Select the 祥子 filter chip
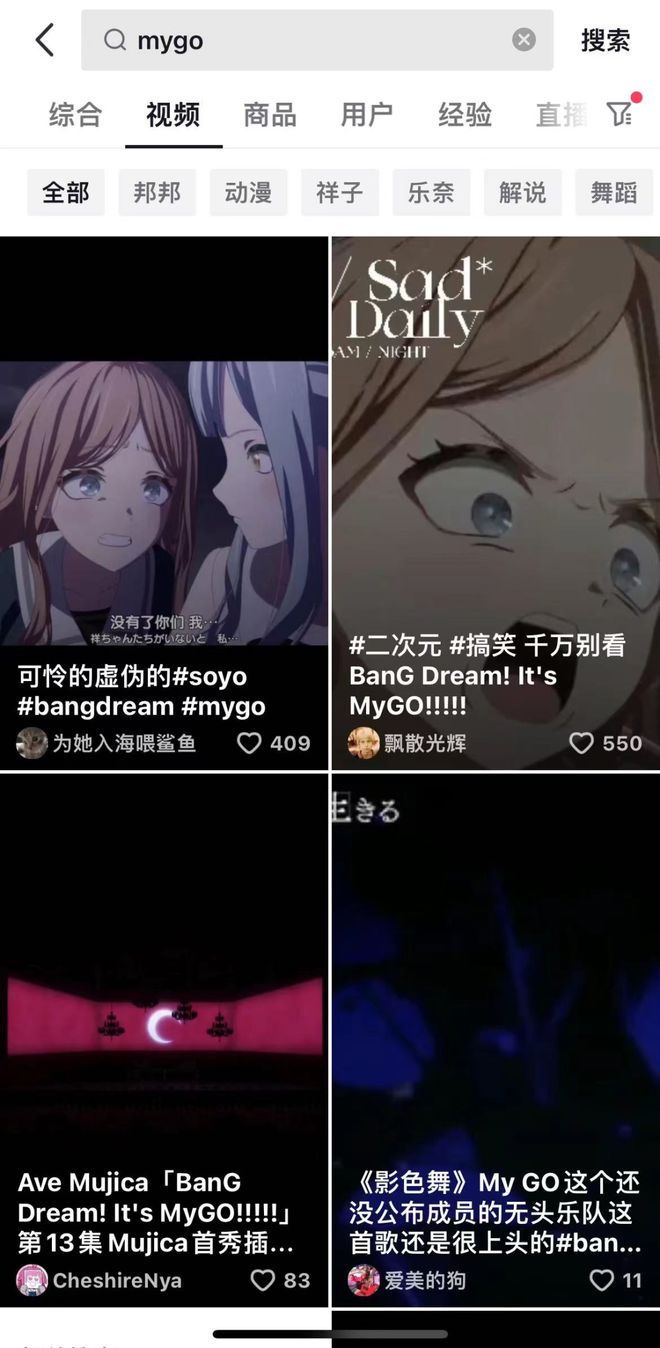This screenshot has width=660, height=1348. (340, 192)
